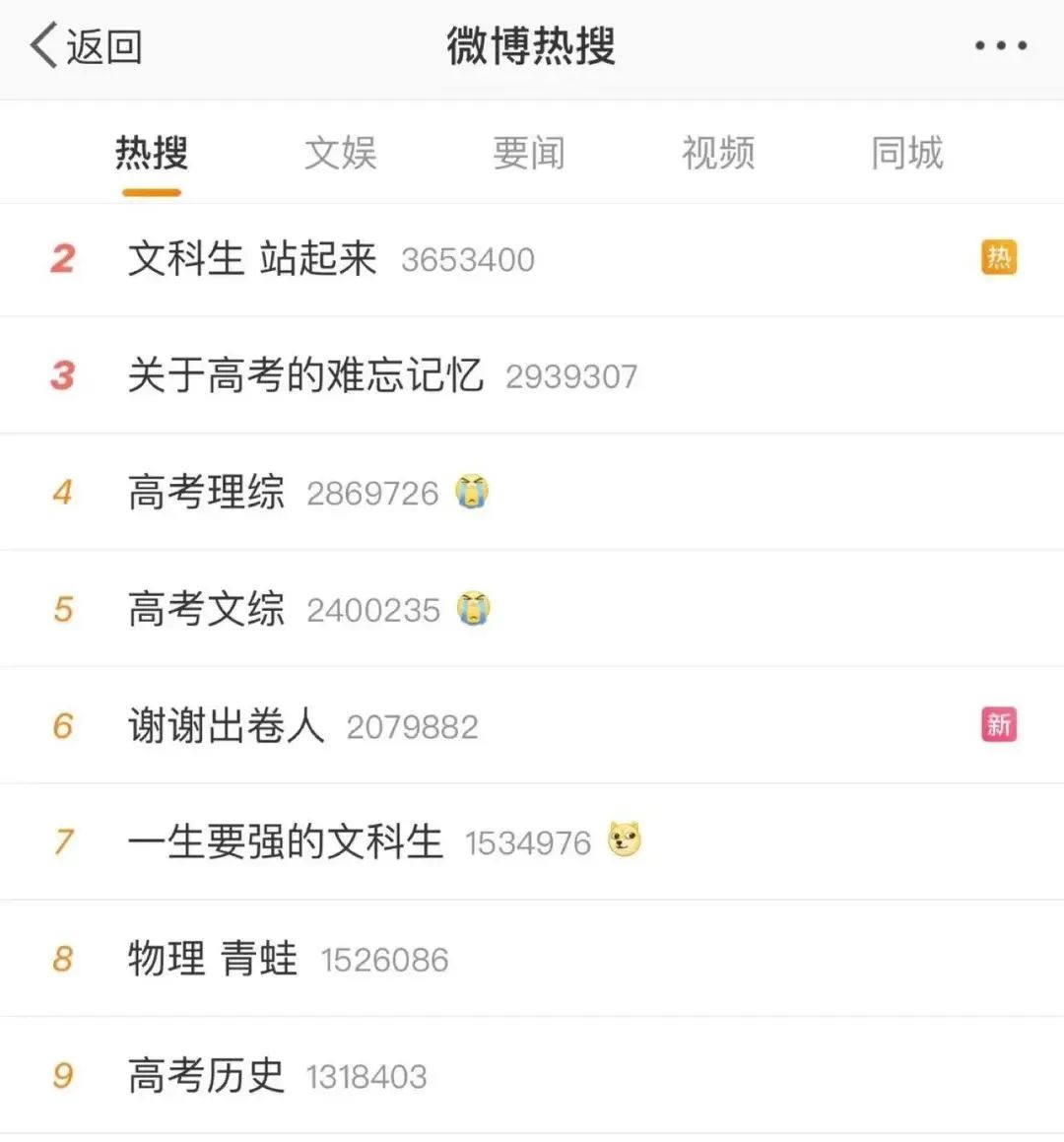Tap the 微博热搜 page title
This screenshot has width=1064, height=1142.
(532, 45)
